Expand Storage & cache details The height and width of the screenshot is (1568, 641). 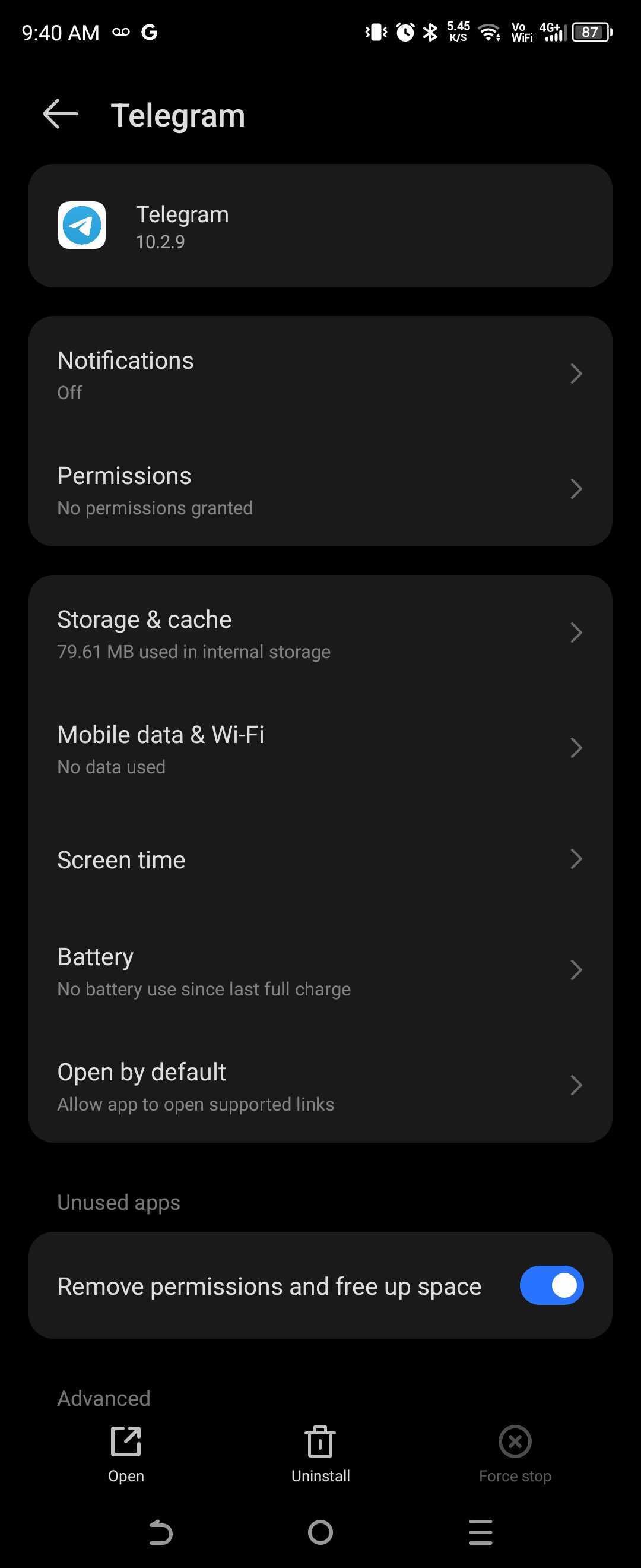[x=320, y=633]
